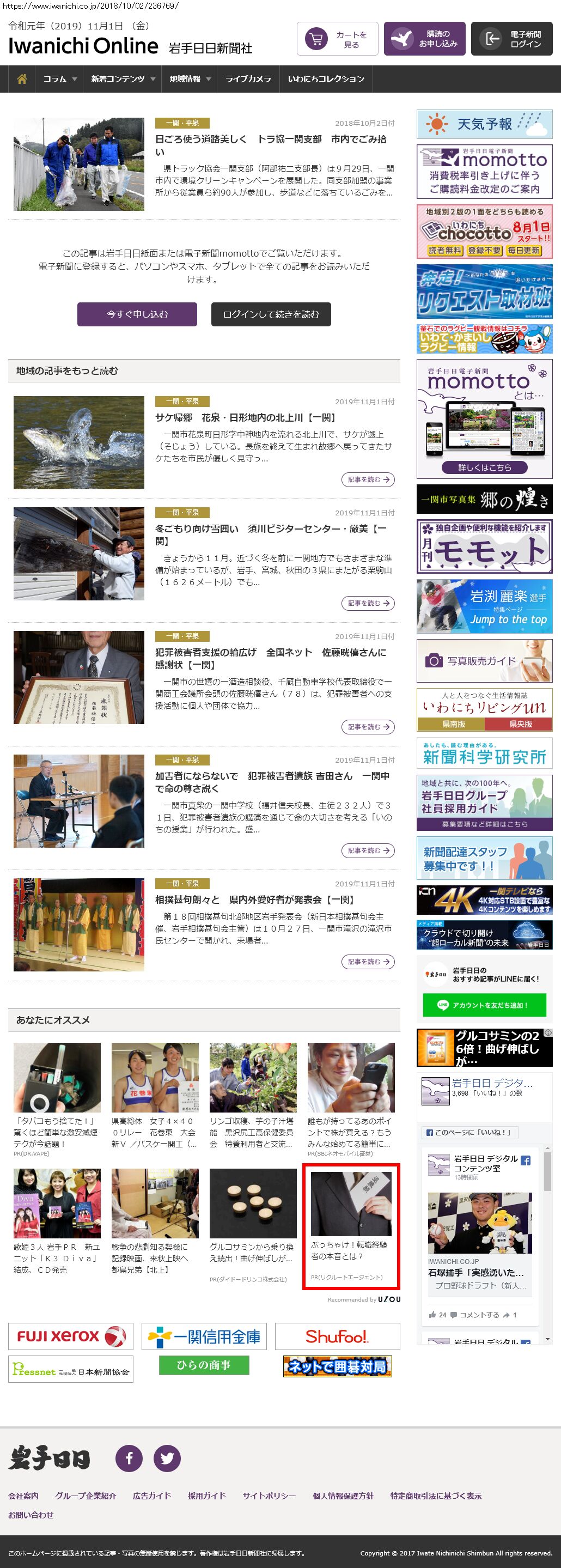561x1568 pixels.
Task: Read the サケ帰郷 article via 記事を読む
Action: click(368, 479)
